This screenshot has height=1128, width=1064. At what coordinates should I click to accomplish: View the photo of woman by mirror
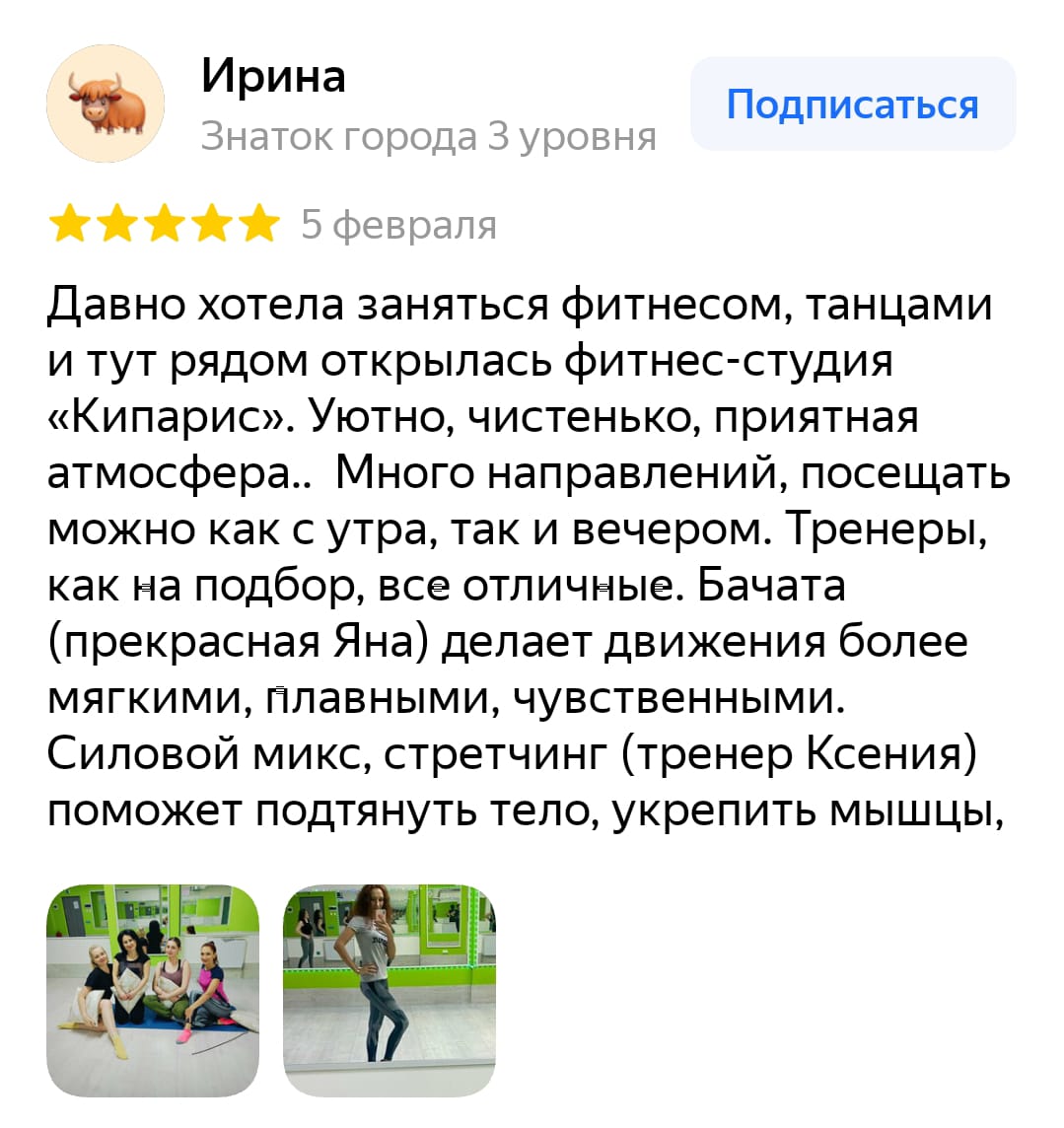(x=390, y=990)
